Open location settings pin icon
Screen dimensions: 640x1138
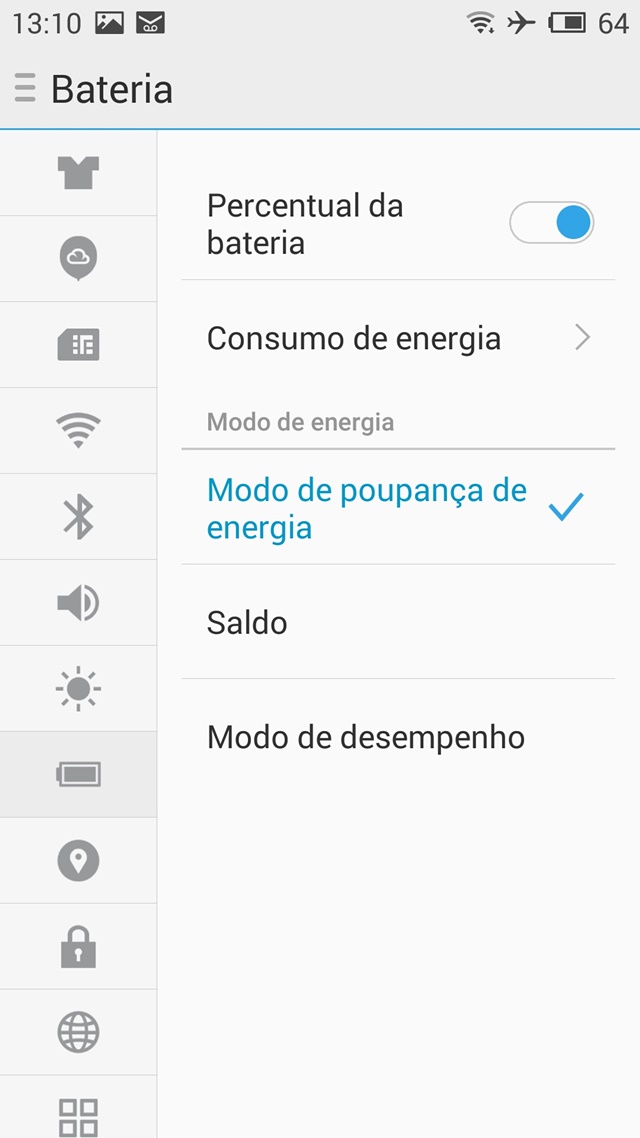78,860
